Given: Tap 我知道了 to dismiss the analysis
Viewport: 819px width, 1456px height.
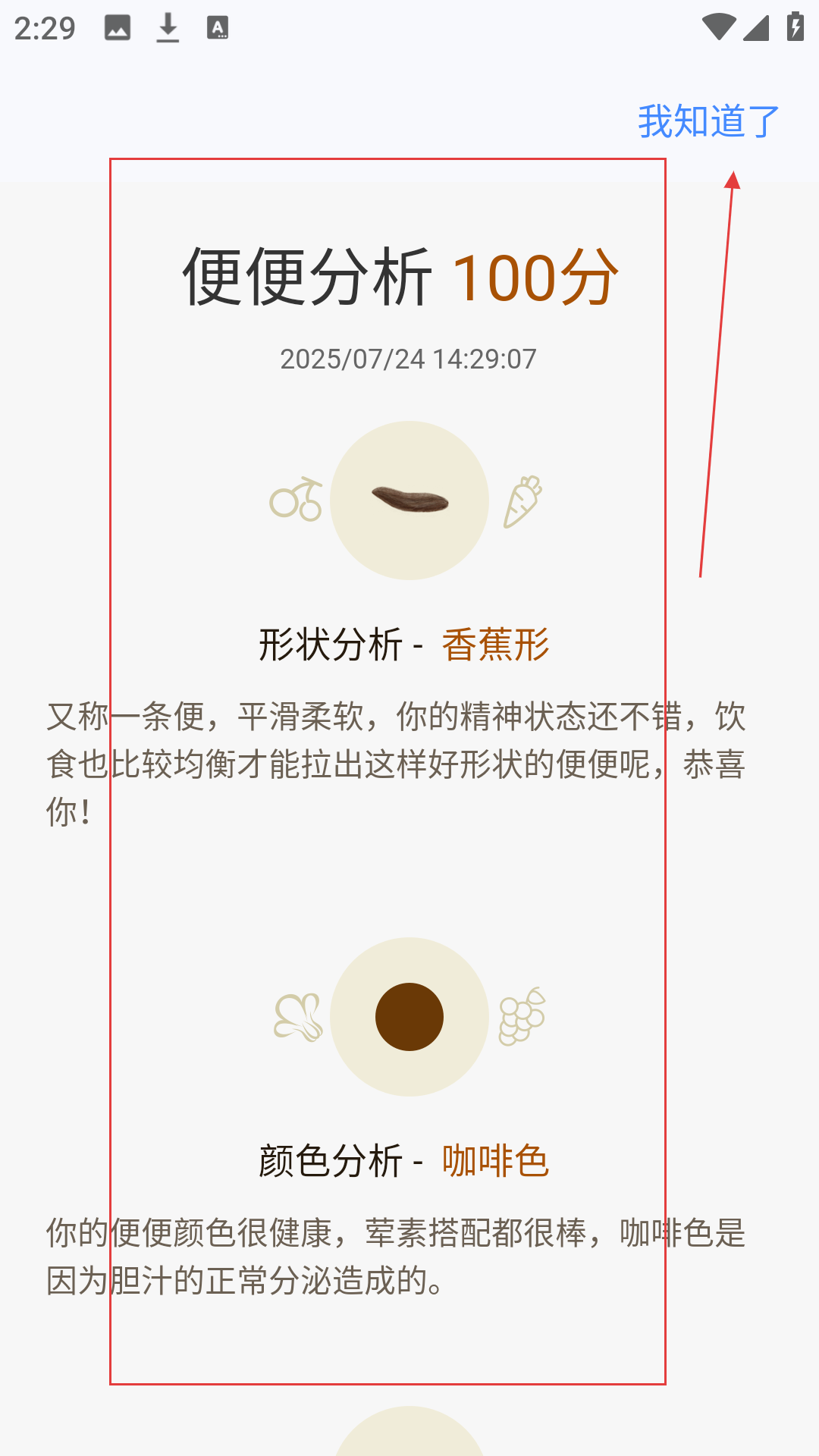Looking at the screenshot, I should tap(709, 121).
